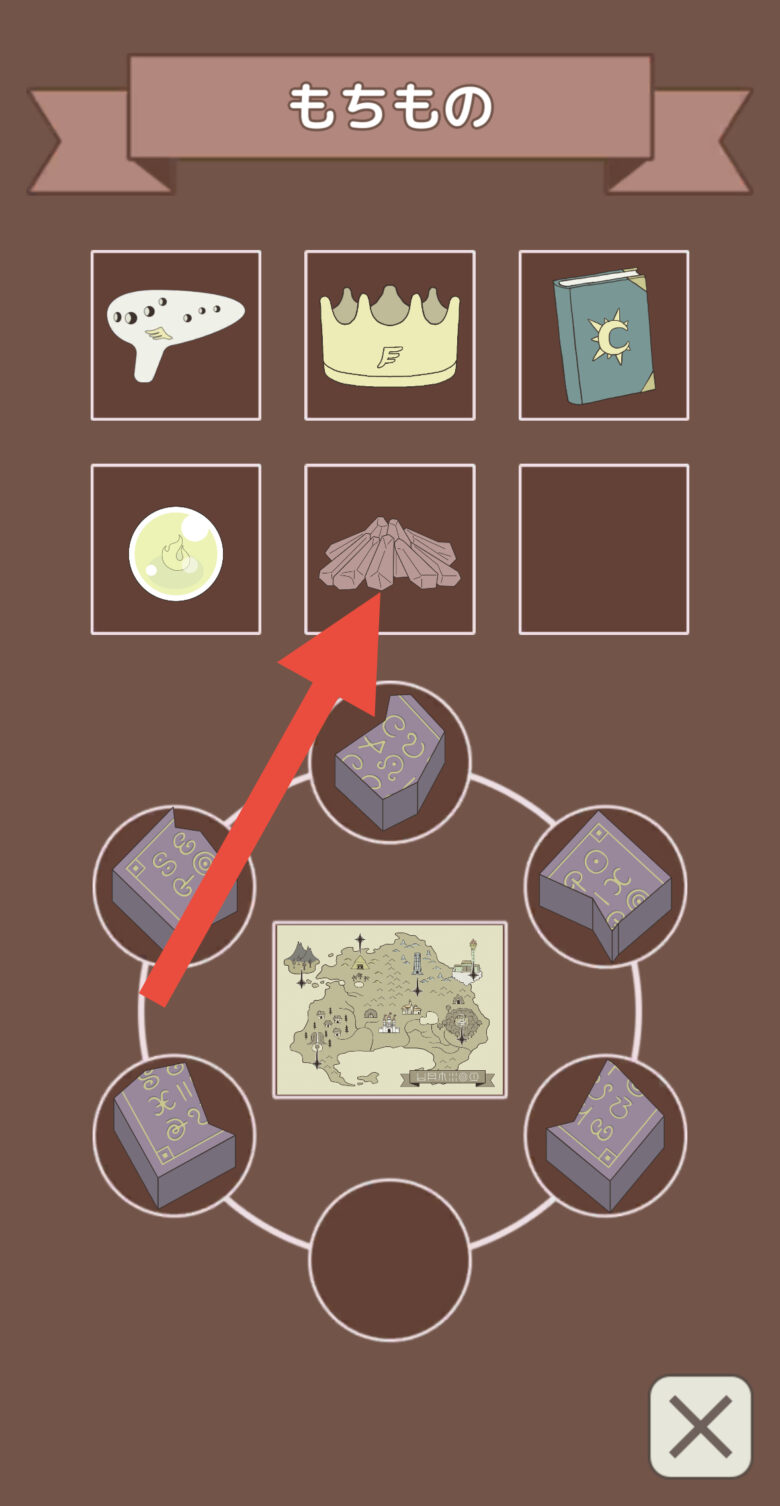Screen dimensions: 780x1506
Task: Tap the upper-right stone tablet fragment
Action: point(605,885)
